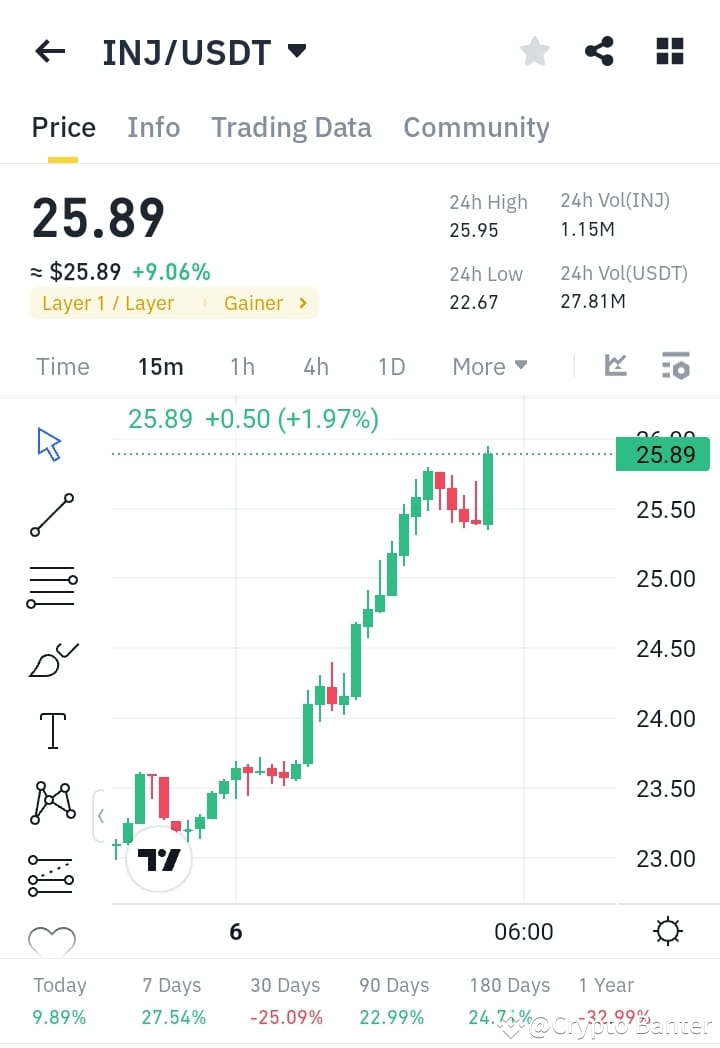Screen dimensions: 720x1048
Task: Toggle the favorite star for INJ/USDT
Action: [534, 50]
